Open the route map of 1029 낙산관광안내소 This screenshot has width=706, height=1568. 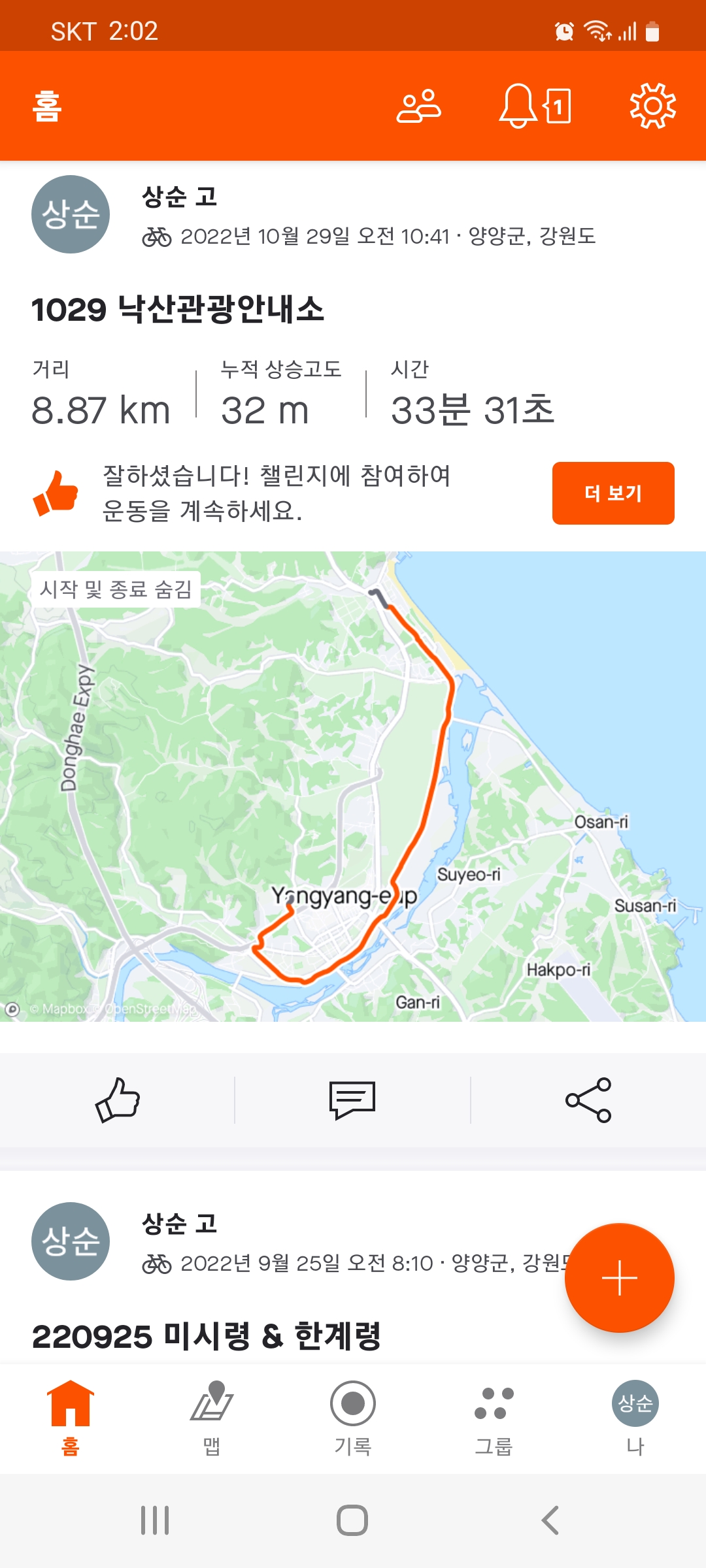[353, 786]
